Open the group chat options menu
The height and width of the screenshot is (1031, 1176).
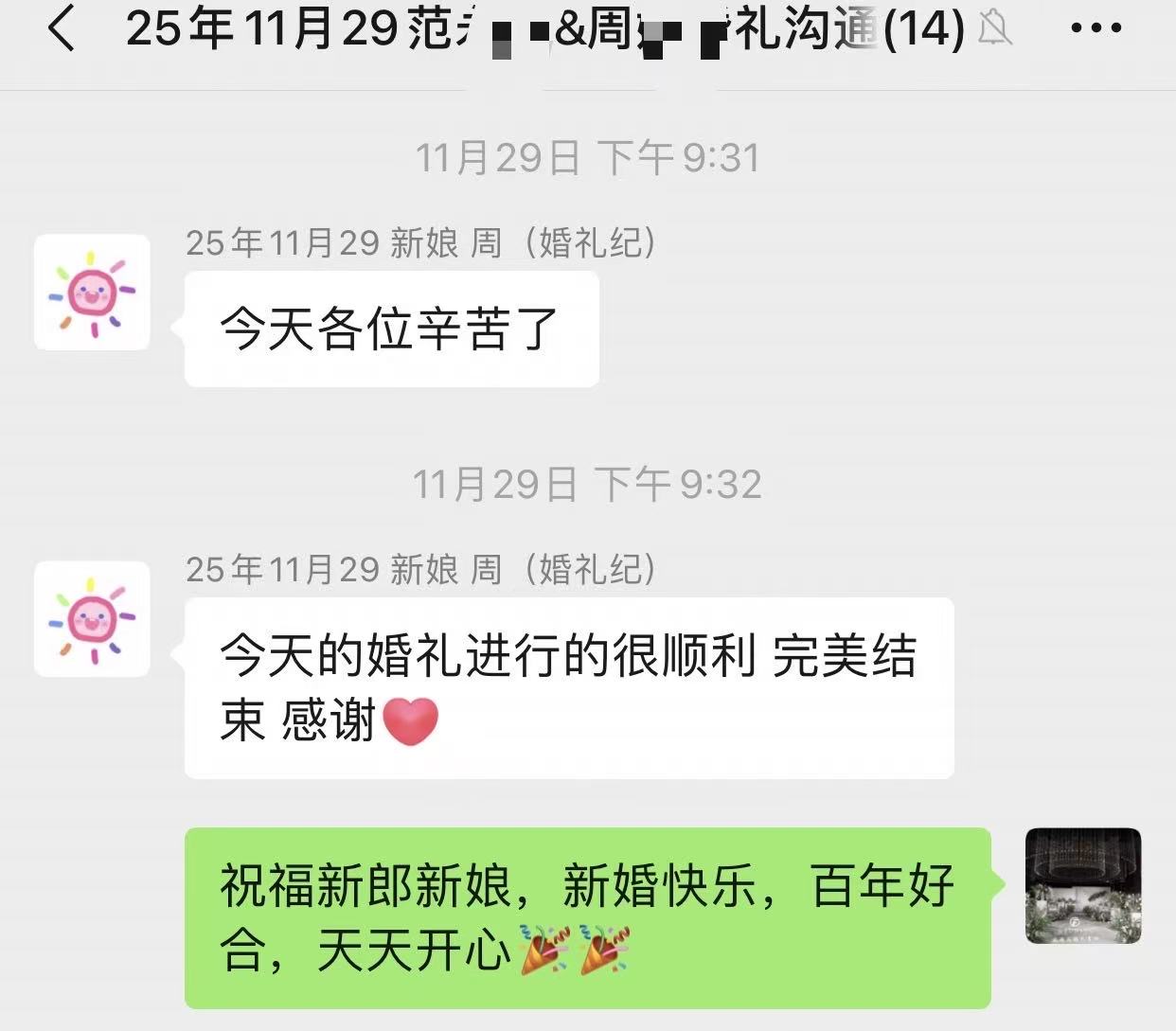click(x=1096, y=28)
